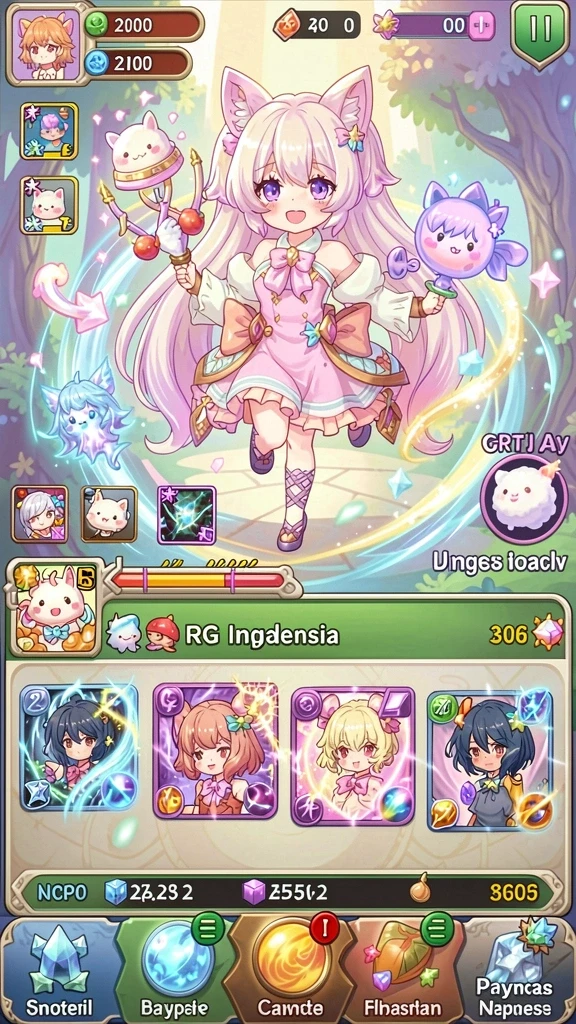Screen dimensions: 576x1024
Task: Open the white bunny pet portrait
Action: click(54, 607)
